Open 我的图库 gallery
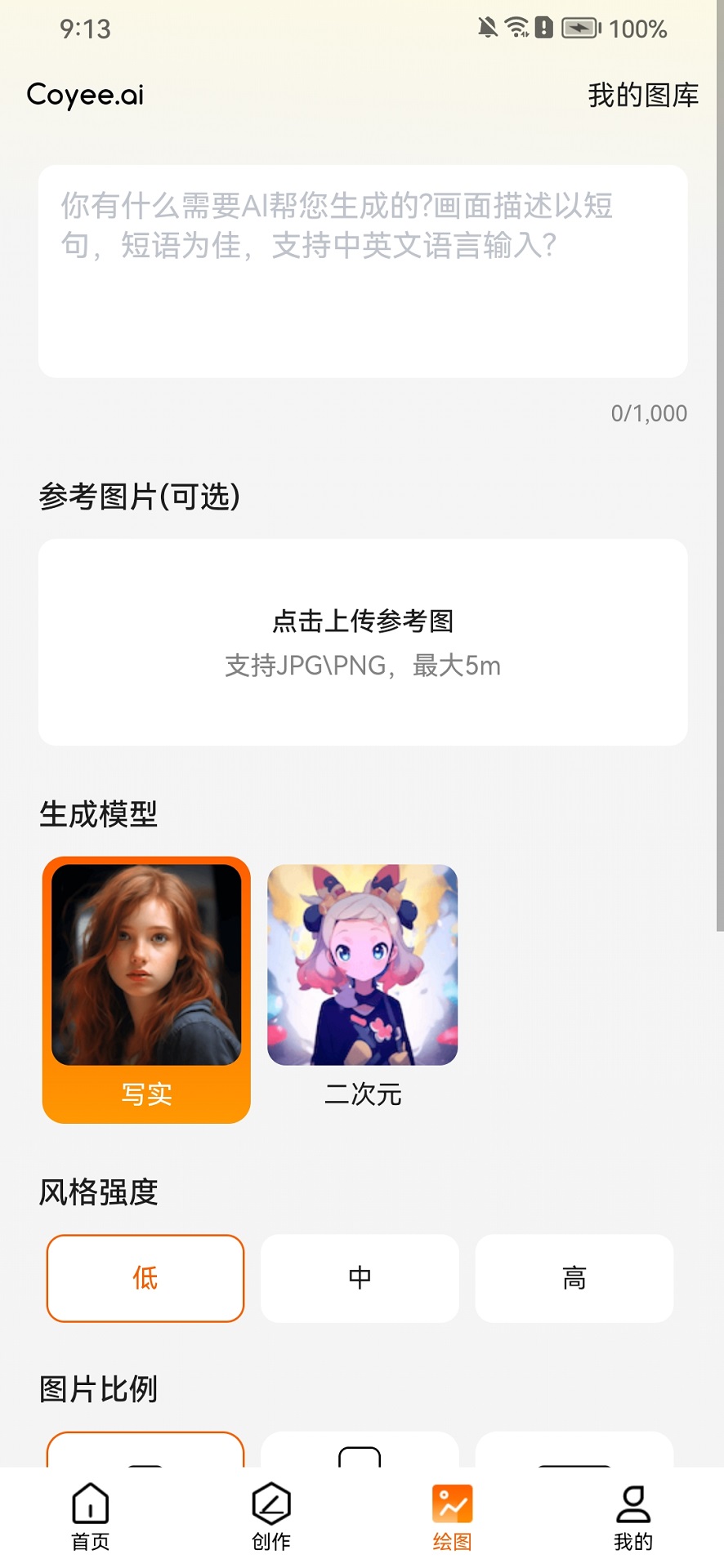 643,95
